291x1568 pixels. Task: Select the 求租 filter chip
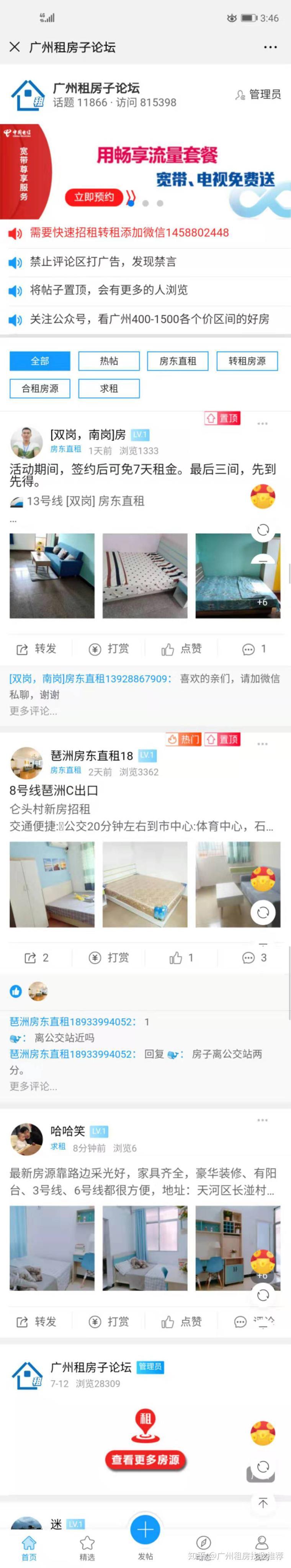click(x=109, y=388)
